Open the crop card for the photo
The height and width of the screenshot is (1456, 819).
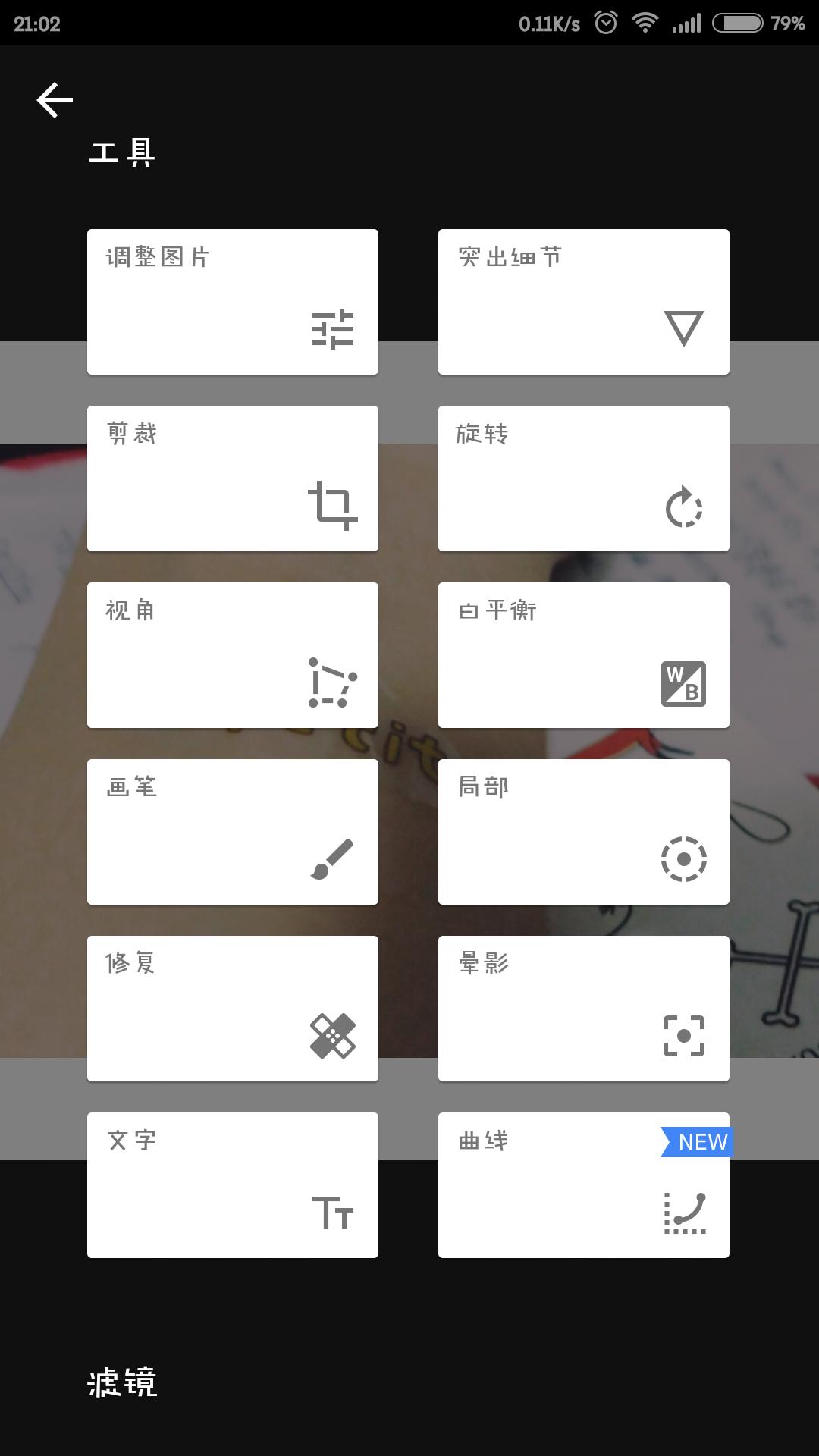[233, 478]
